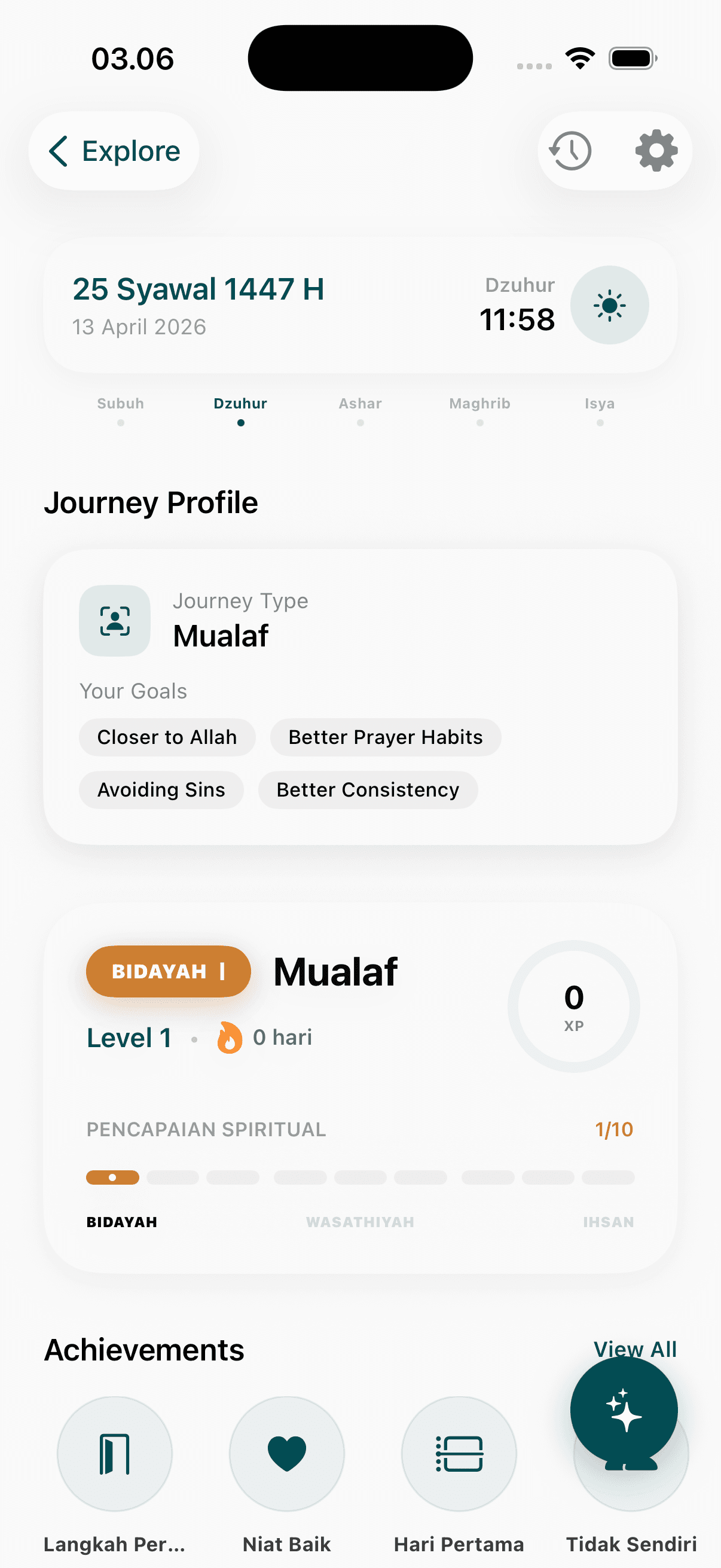The image size is (721, 1568).
Task: Open the Niat Baik heart achievement icon
Action: pos(287,1454)
